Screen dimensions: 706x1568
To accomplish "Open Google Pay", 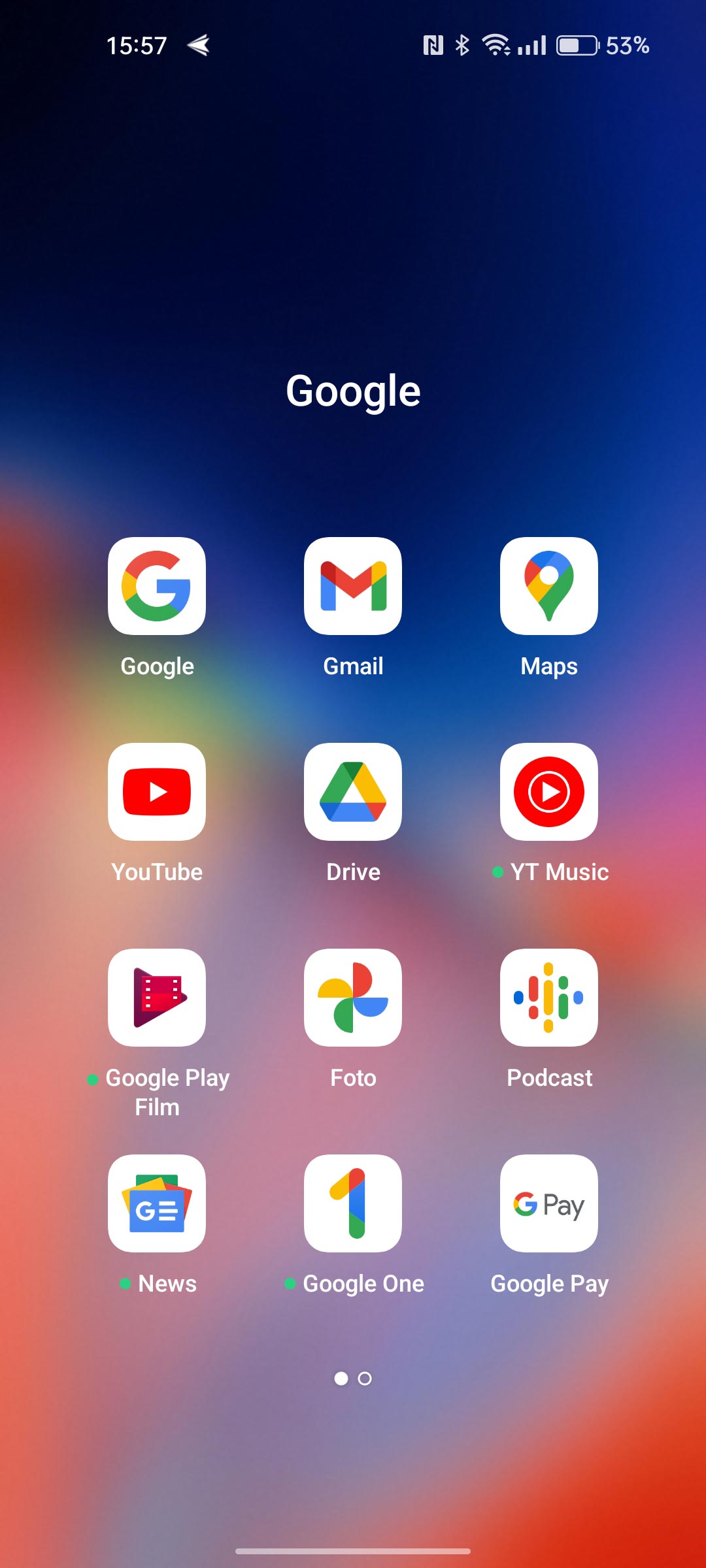I will pos(549,1203).
